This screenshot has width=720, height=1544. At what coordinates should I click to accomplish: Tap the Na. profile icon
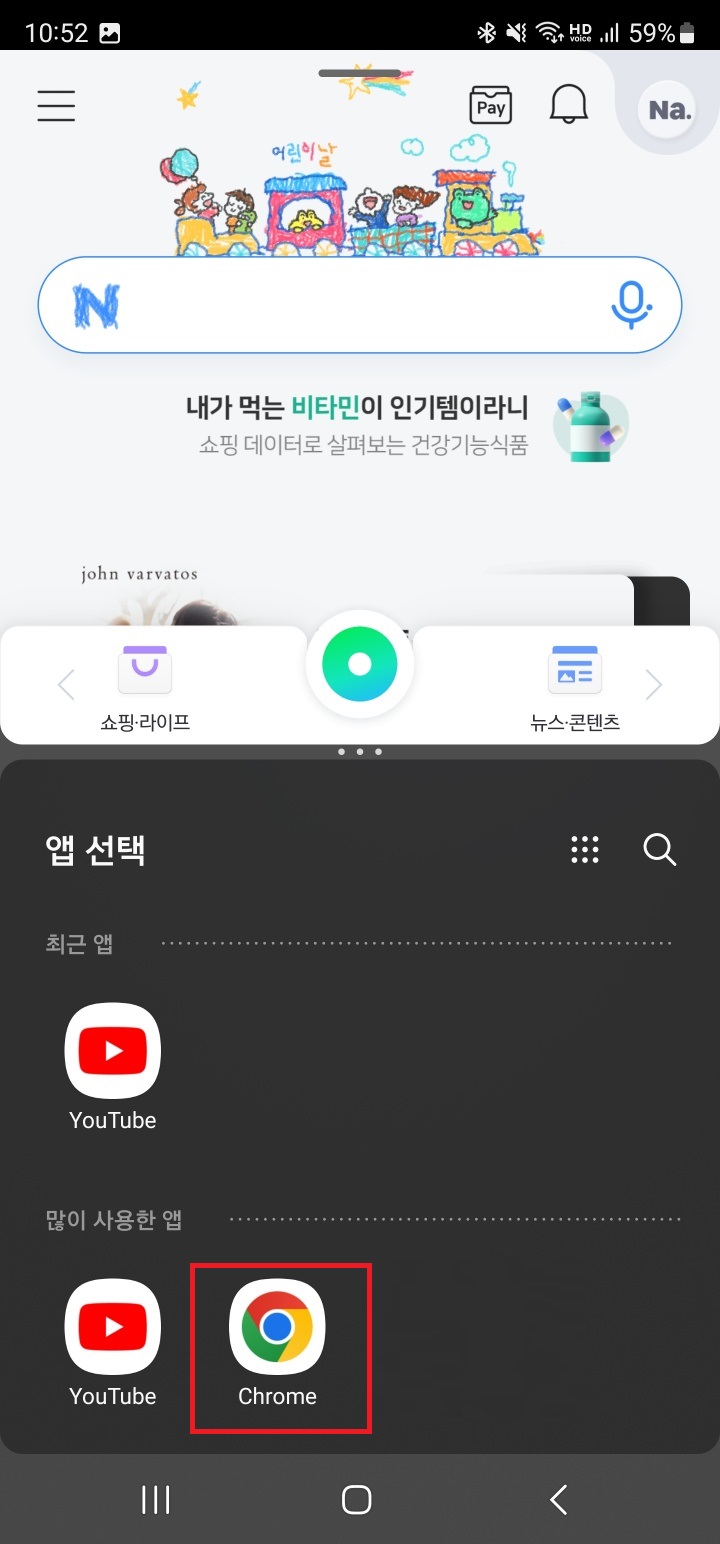click(665, 110)
